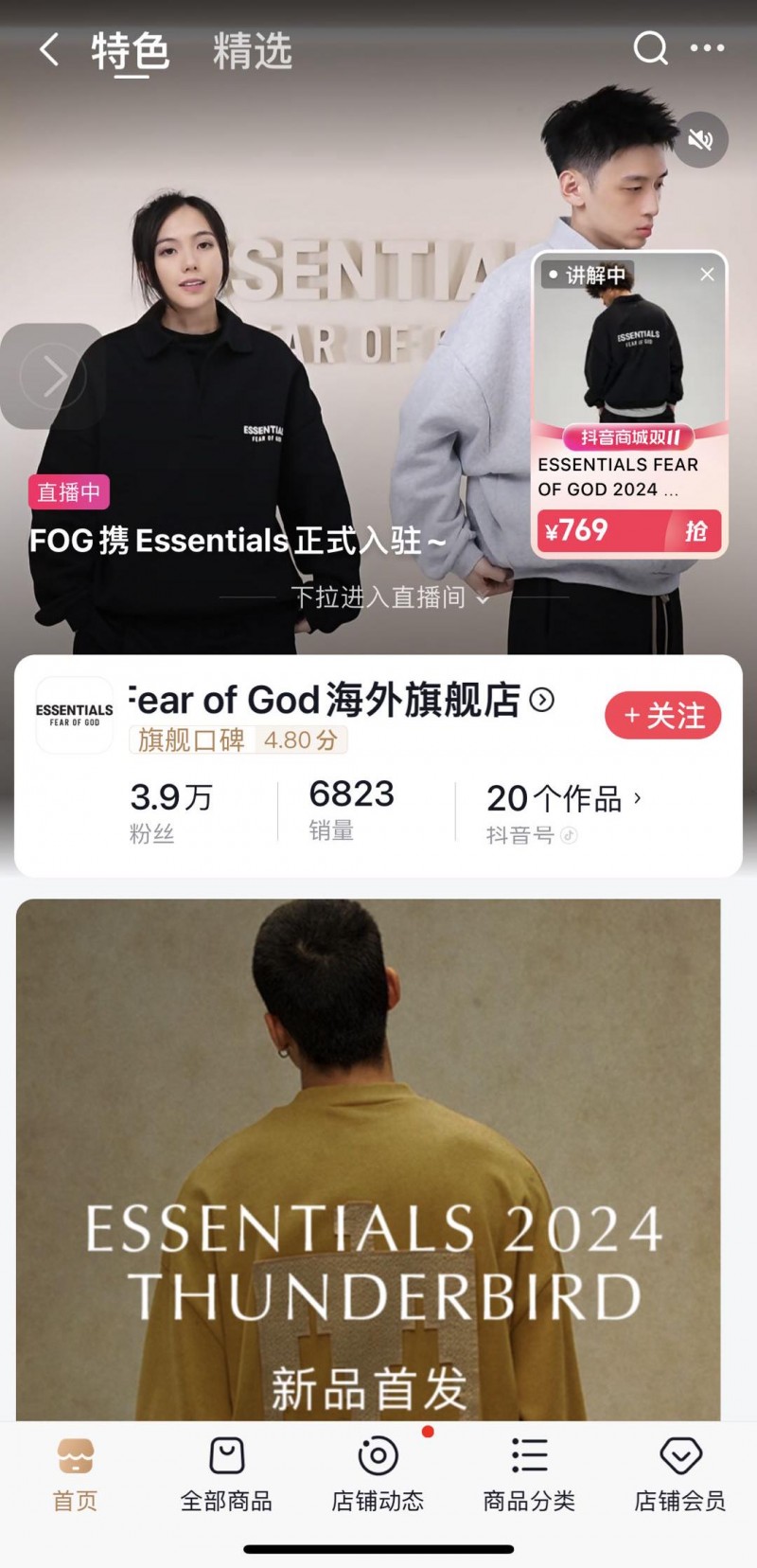The height and width of the screenshot is (1568, 757).
Task: Tap 抢 to buy the ¥769 item
Action: pyautogui.click(x=696, y=530)
